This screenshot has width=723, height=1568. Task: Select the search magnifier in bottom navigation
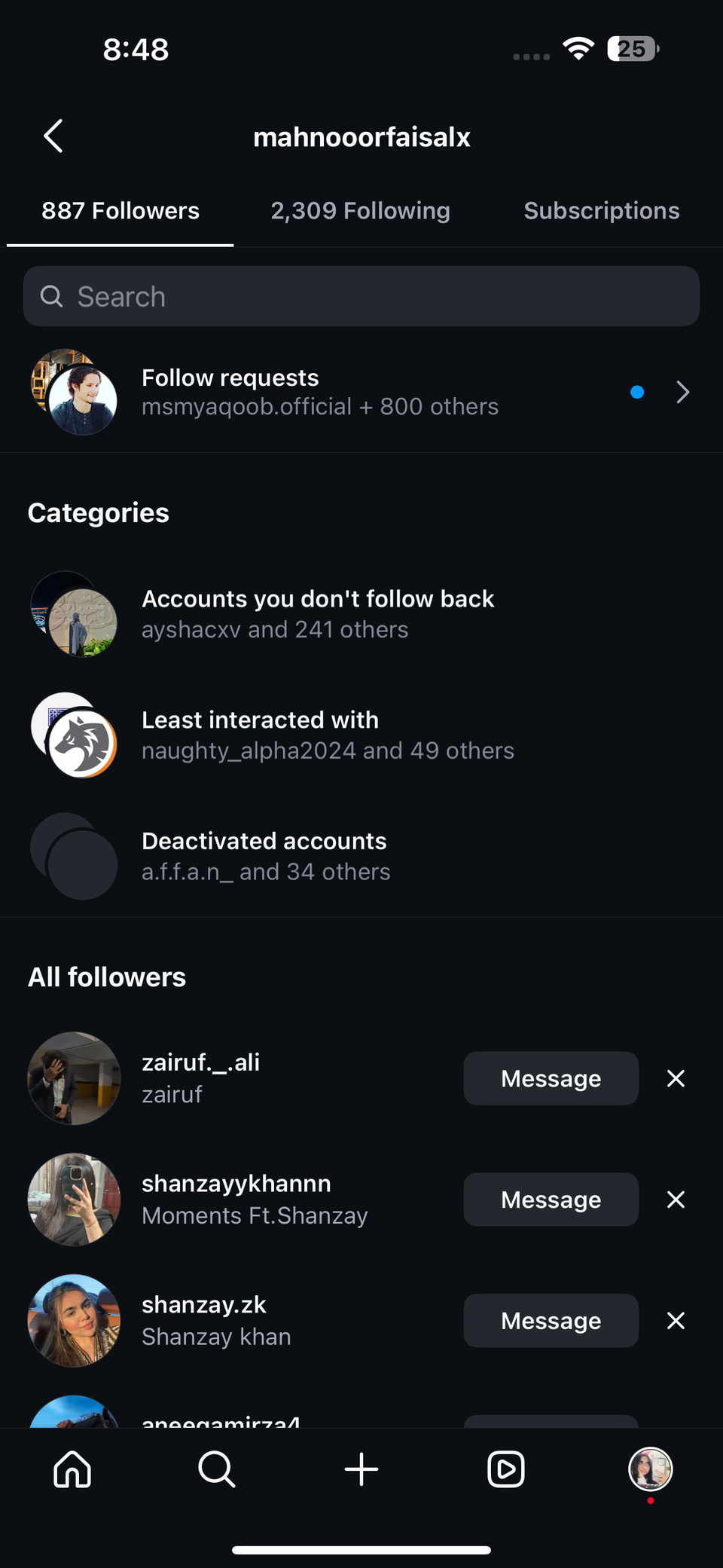[216, 1469]
